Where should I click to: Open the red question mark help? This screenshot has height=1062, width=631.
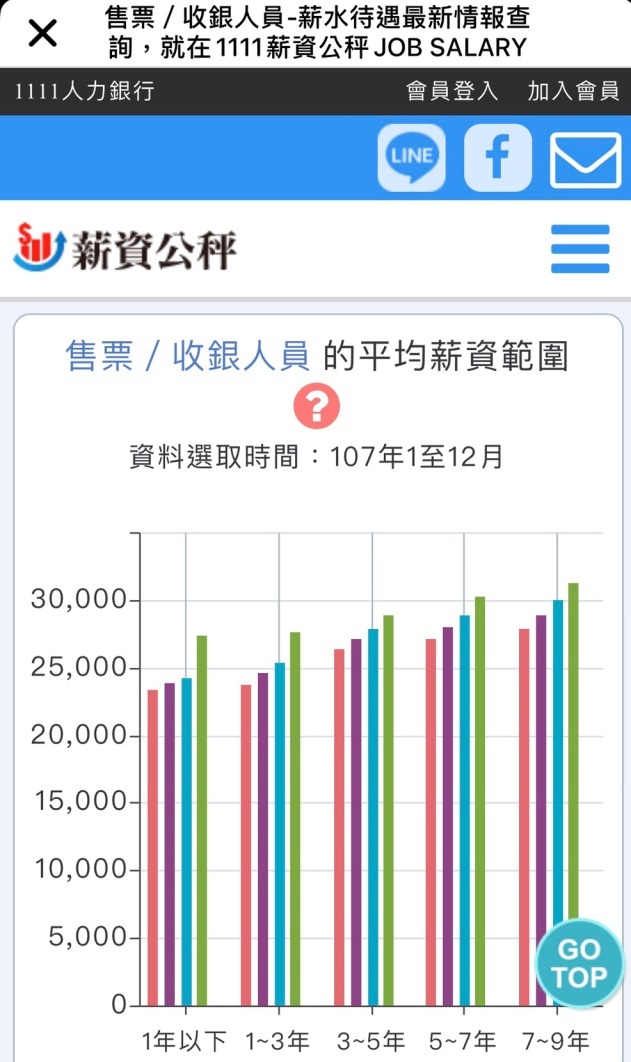(317, 407)
